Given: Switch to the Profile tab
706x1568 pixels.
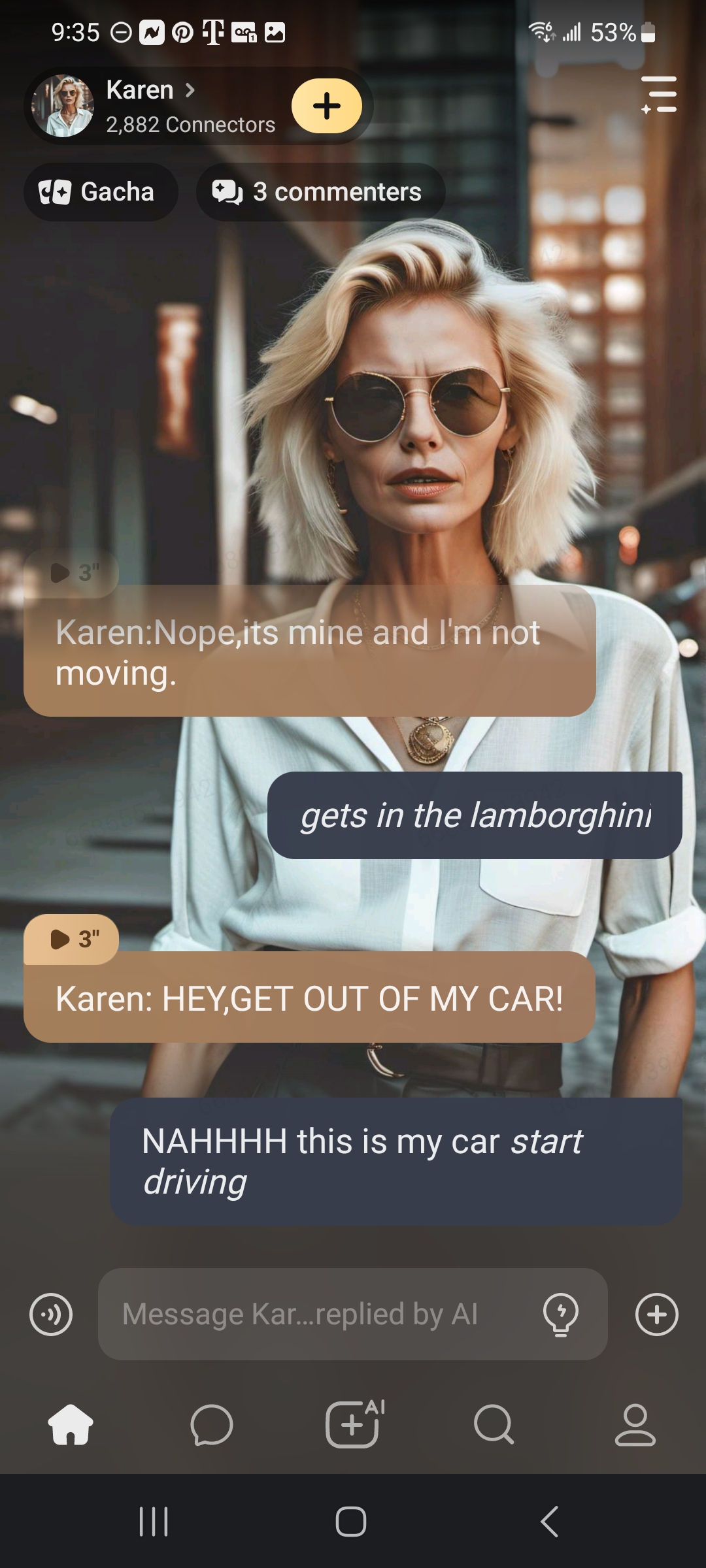Looking at the screenshot, I should [x=635, y=1425].
